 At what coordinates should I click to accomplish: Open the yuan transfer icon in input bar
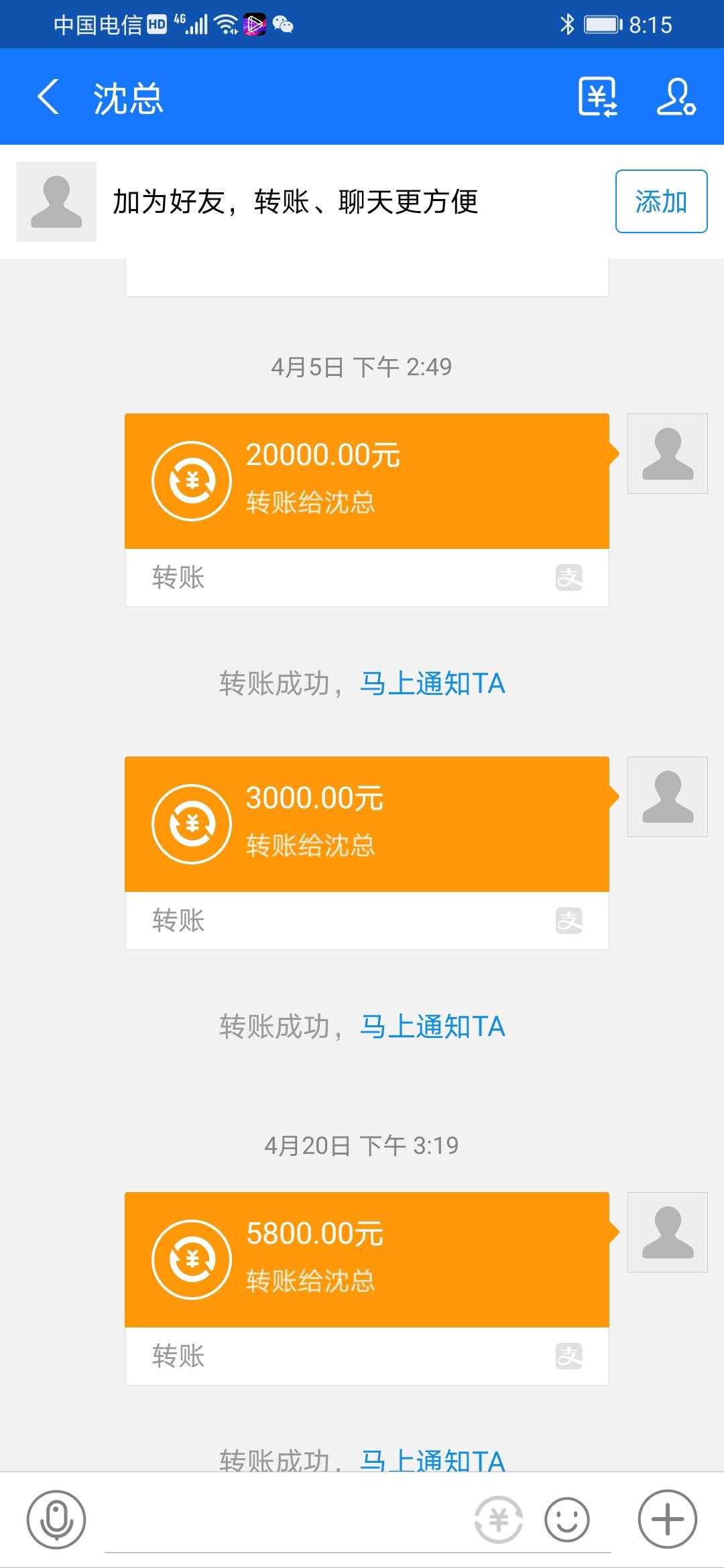(x=498, y=1519)
